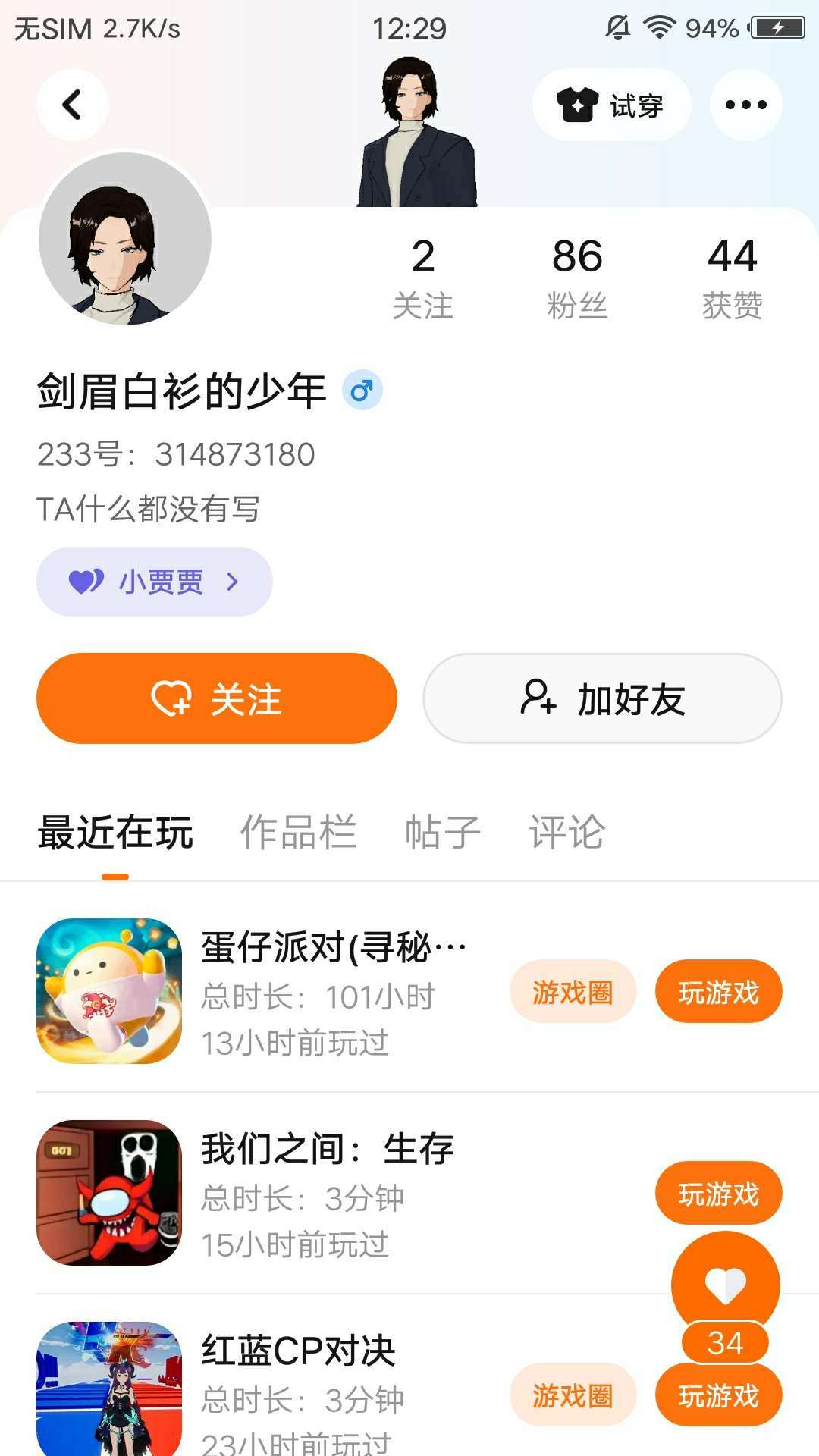Go back using the back arrow

(x=72, y=105)
